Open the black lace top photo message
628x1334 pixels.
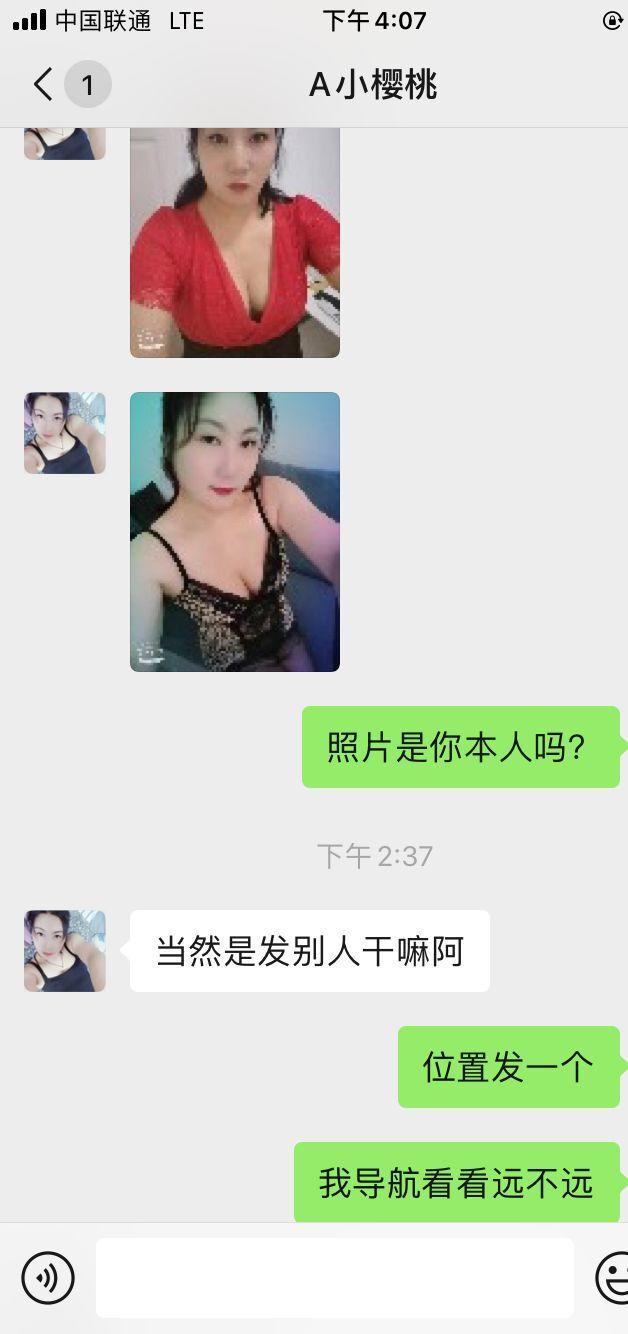click(235, 531)
